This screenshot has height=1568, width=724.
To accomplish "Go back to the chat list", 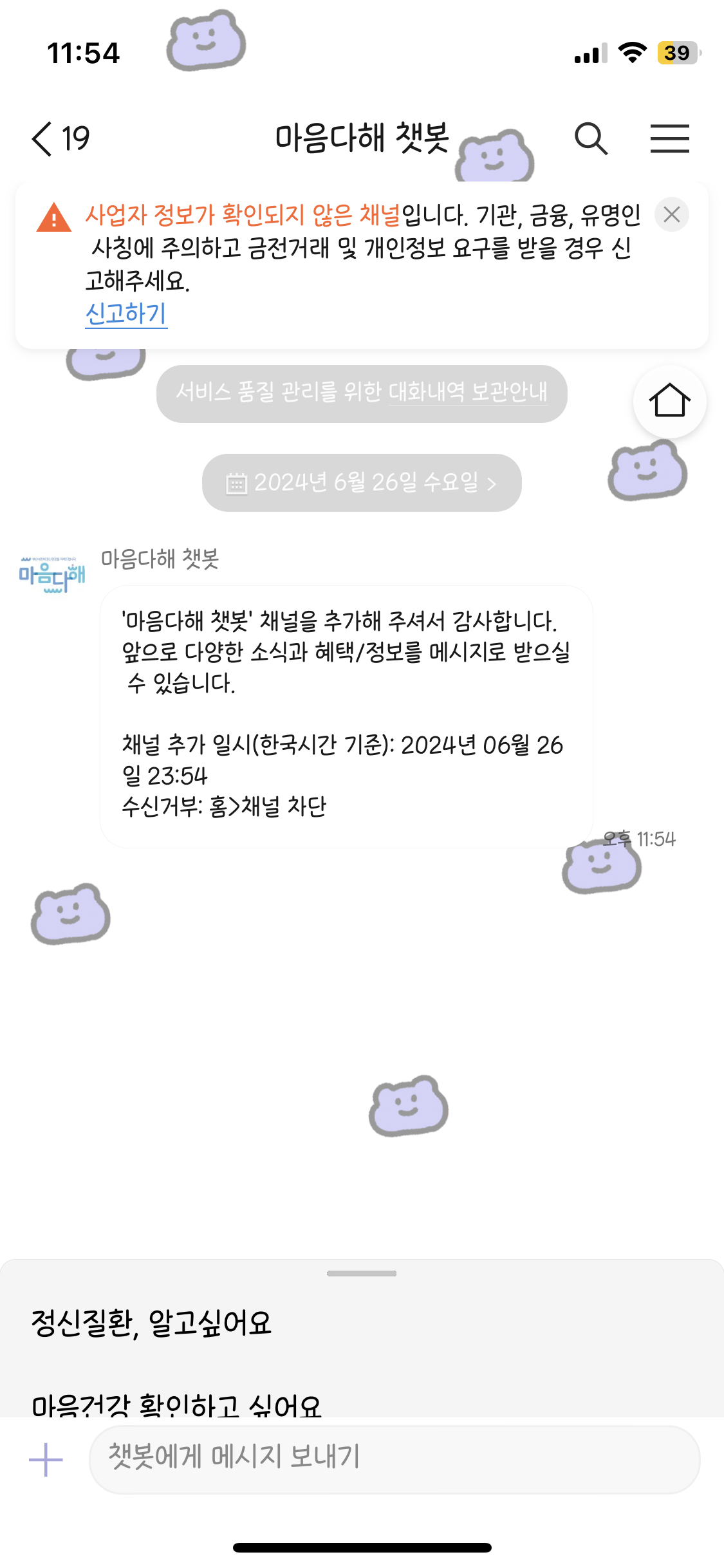I will coord(58,138).
